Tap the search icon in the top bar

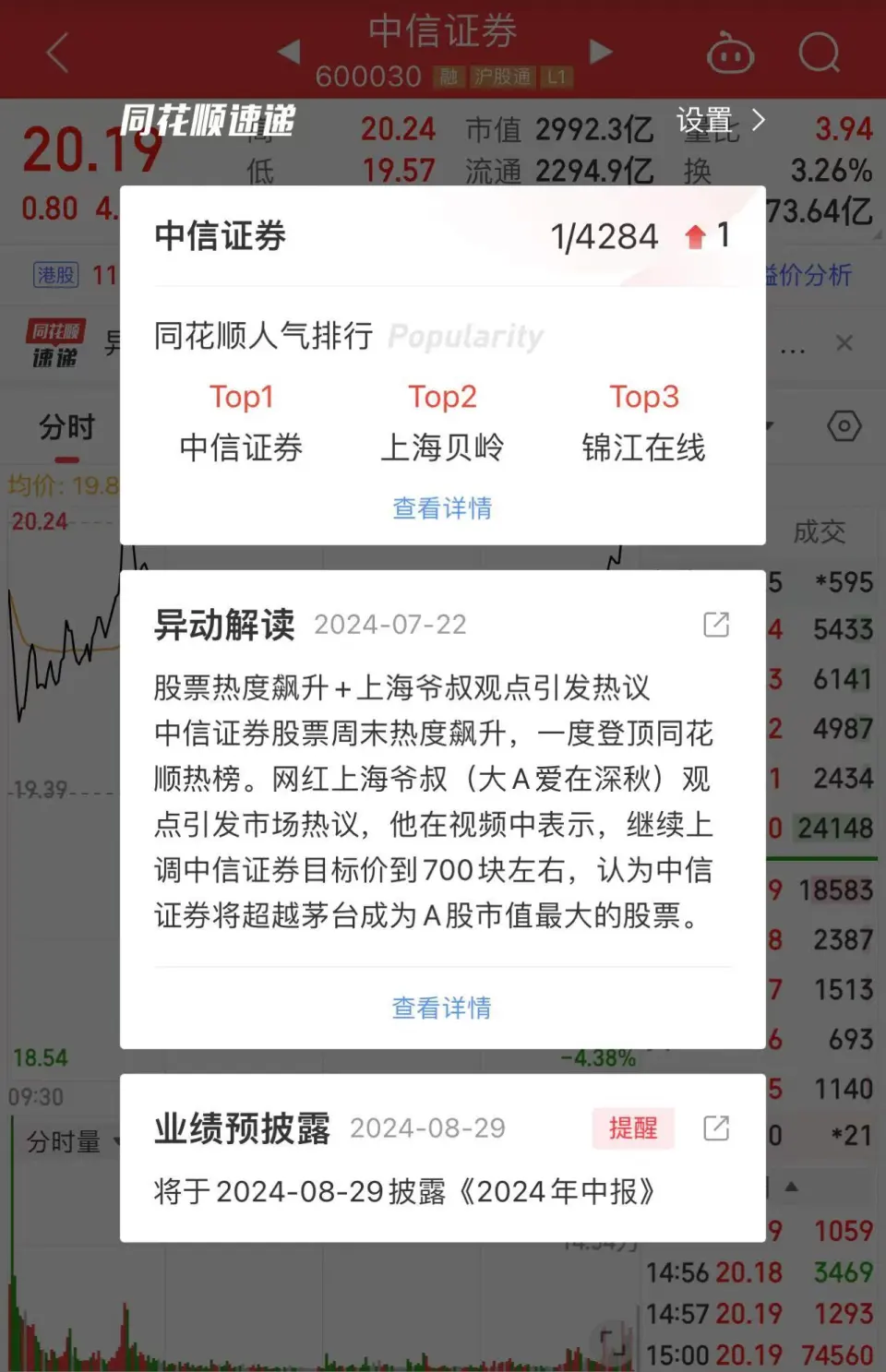(820, 54)
